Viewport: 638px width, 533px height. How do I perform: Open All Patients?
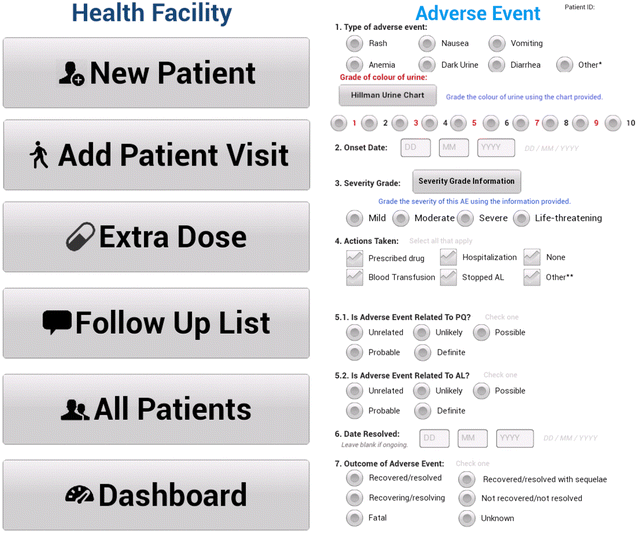click(x=156, y=409)
